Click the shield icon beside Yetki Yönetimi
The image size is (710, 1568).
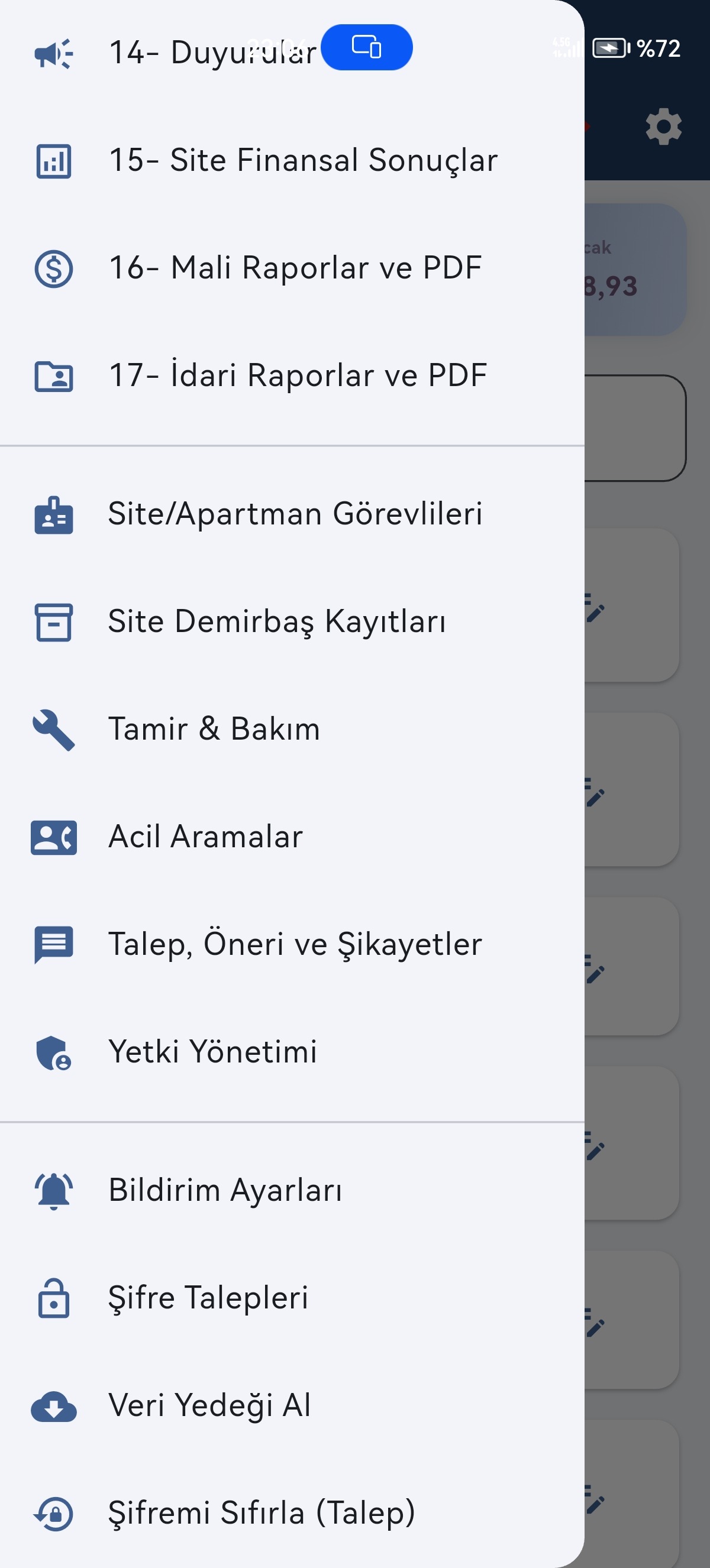pyautogui.click(x=54, y=1053)
